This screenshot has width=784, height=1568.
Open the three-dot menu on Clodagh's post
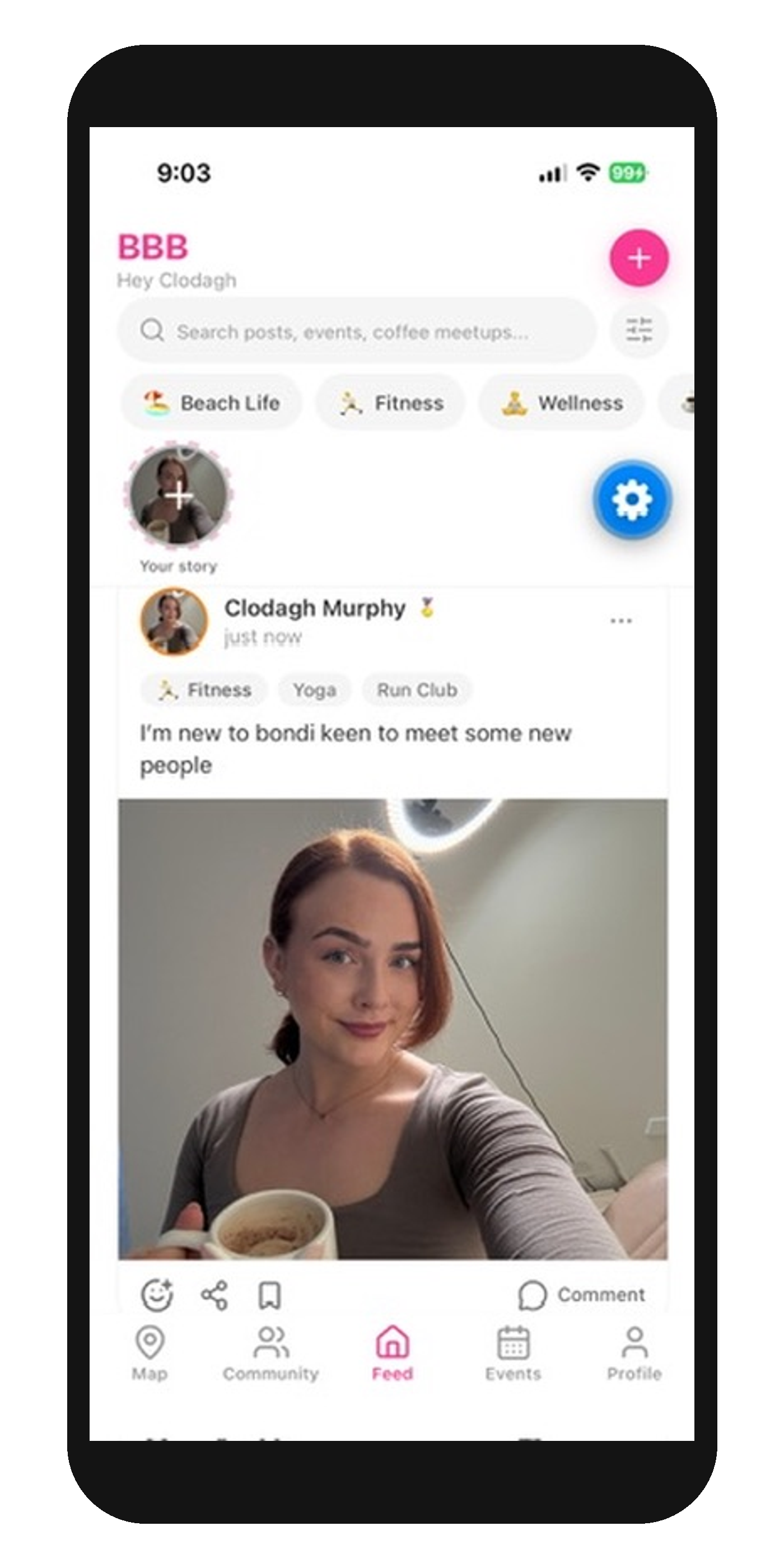coord(620,621)
